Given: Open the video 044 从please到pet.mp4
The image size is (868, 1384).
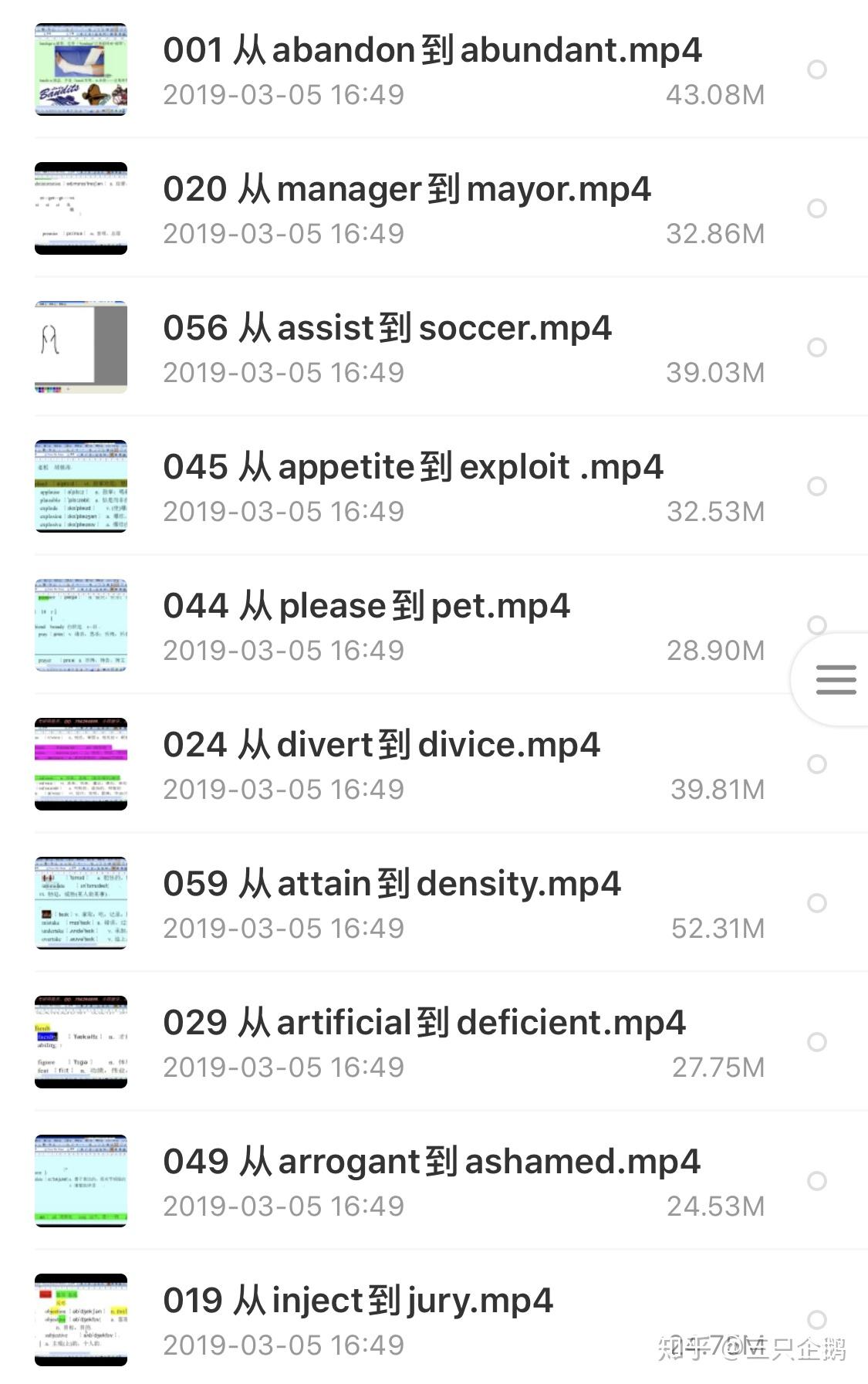Looking at the screenshot, I should pyautogui.click(x=366, y=607).
